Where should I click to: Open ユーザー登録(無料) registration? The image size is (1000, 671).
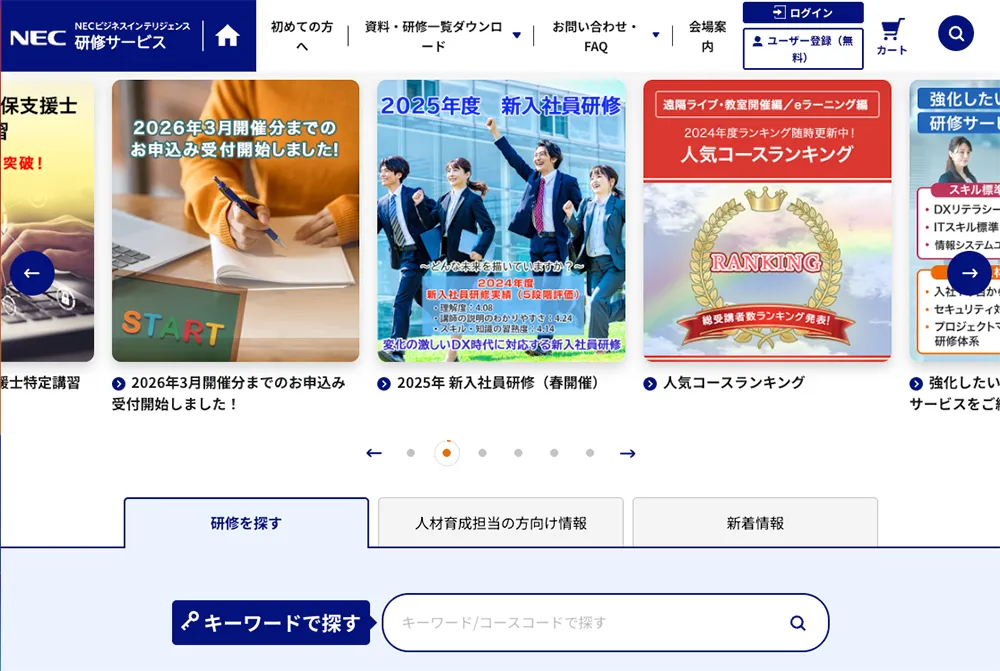coord(802,49)
